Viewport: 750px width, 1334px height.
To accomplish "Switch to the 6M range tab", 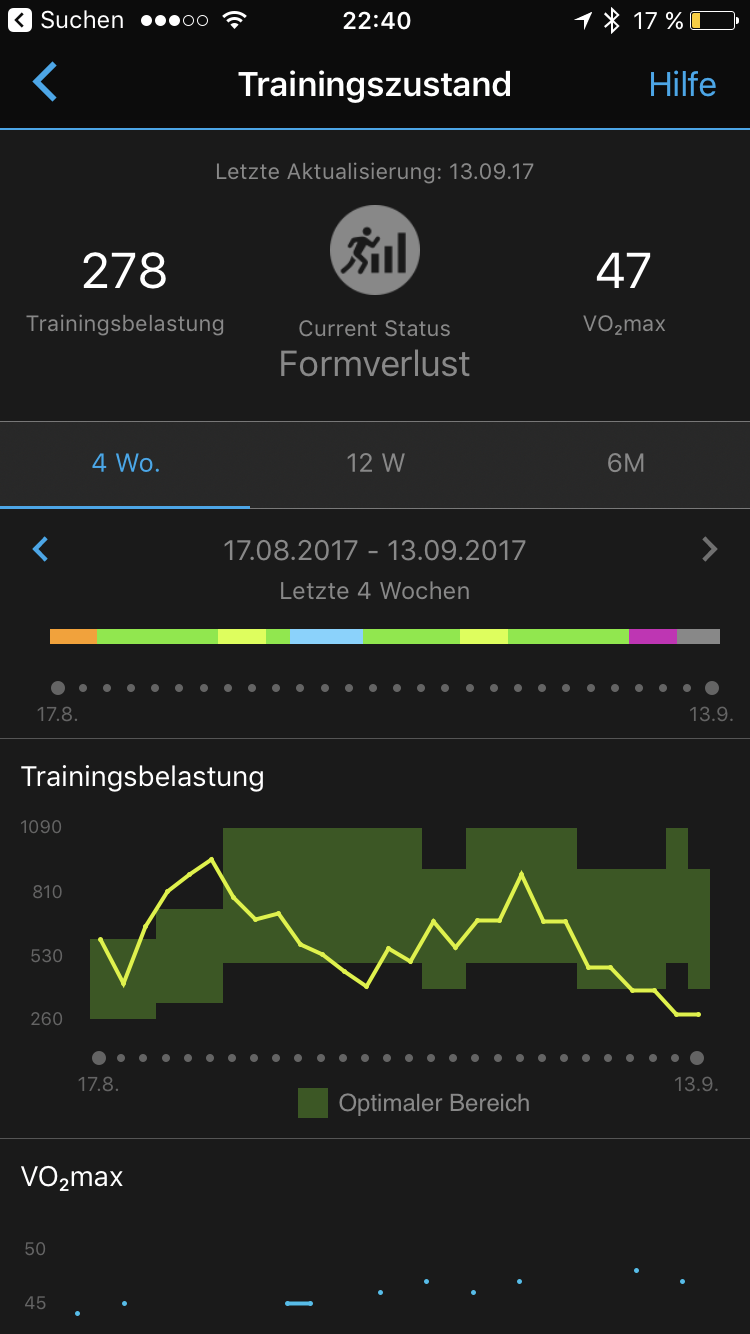I will click(x=626, y=464).
